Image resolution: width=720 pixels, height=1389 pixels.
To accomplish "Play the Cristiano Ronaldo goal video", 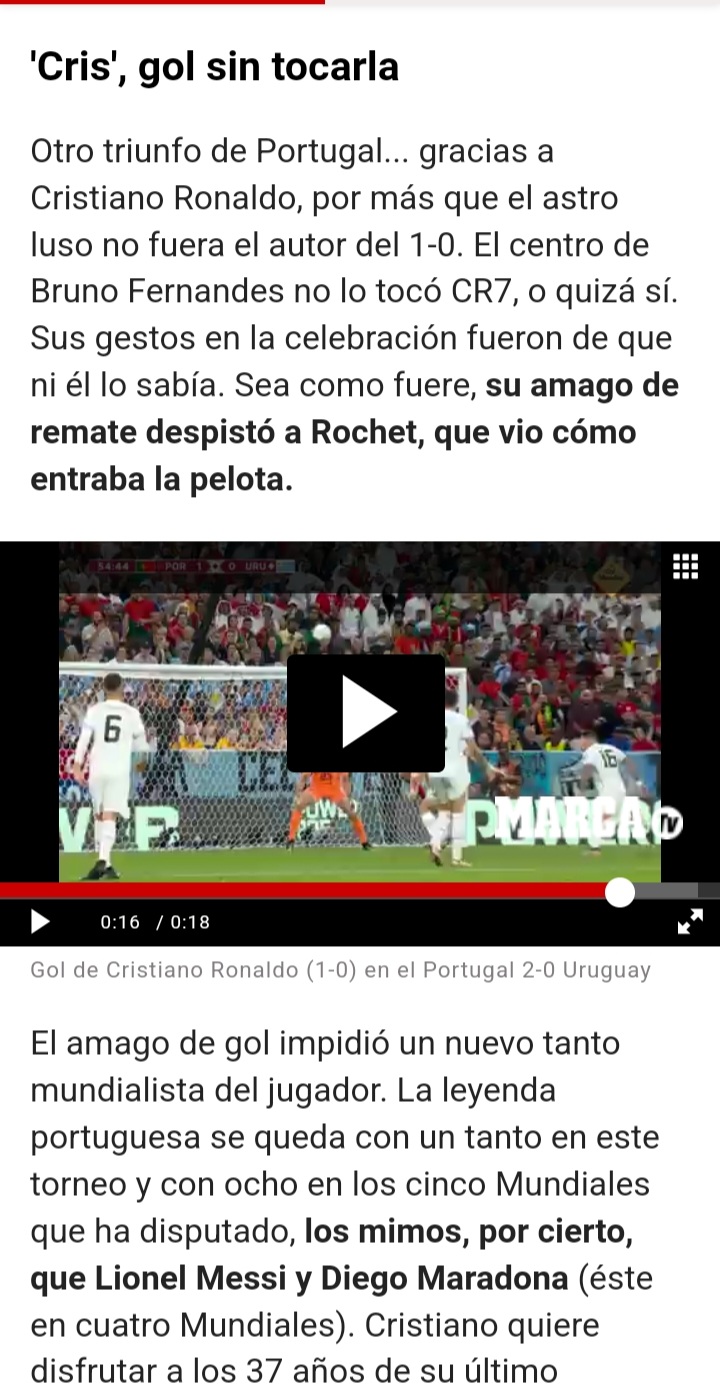I will [x=366, y=712].
